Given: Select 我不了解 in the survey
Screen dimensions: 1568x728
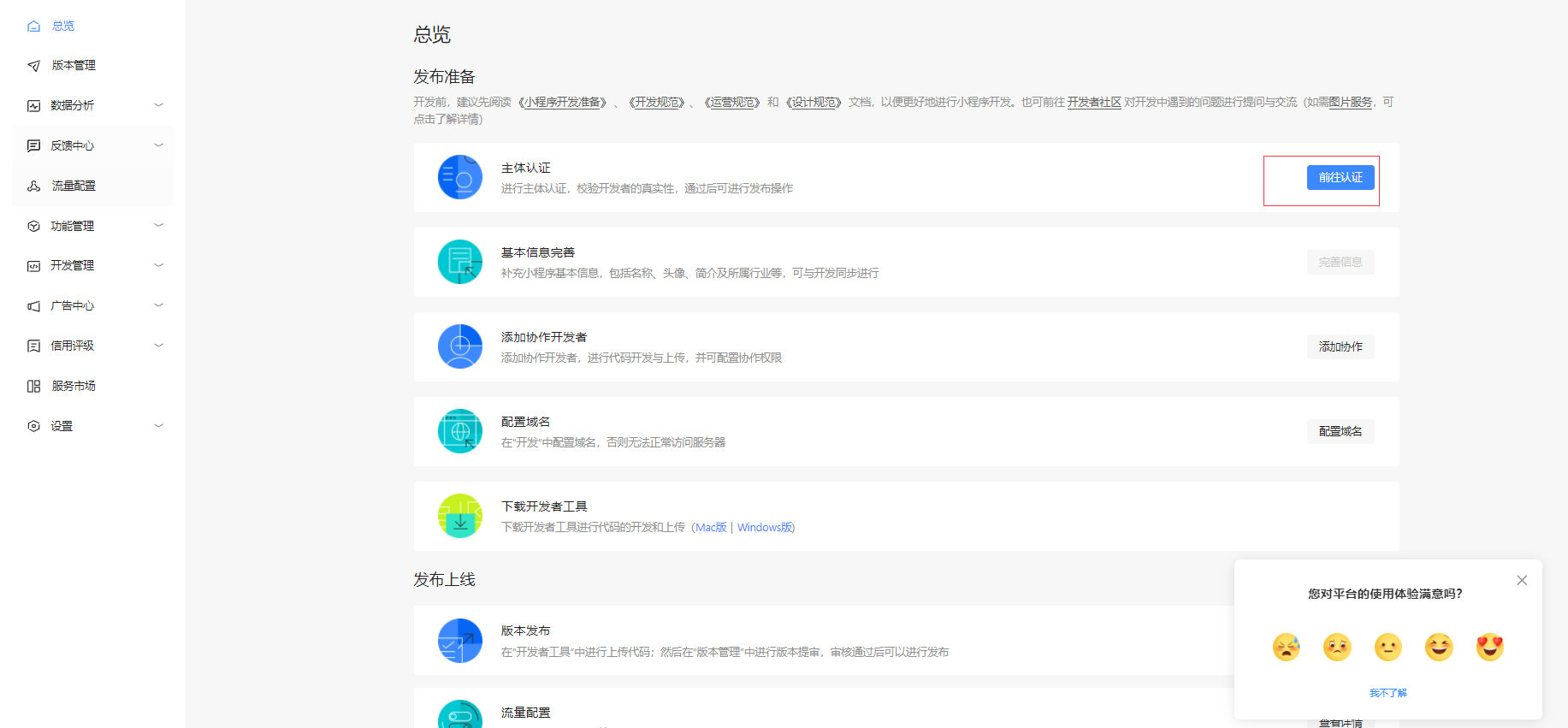Looking at the screenshot, I should (1388, 693).
